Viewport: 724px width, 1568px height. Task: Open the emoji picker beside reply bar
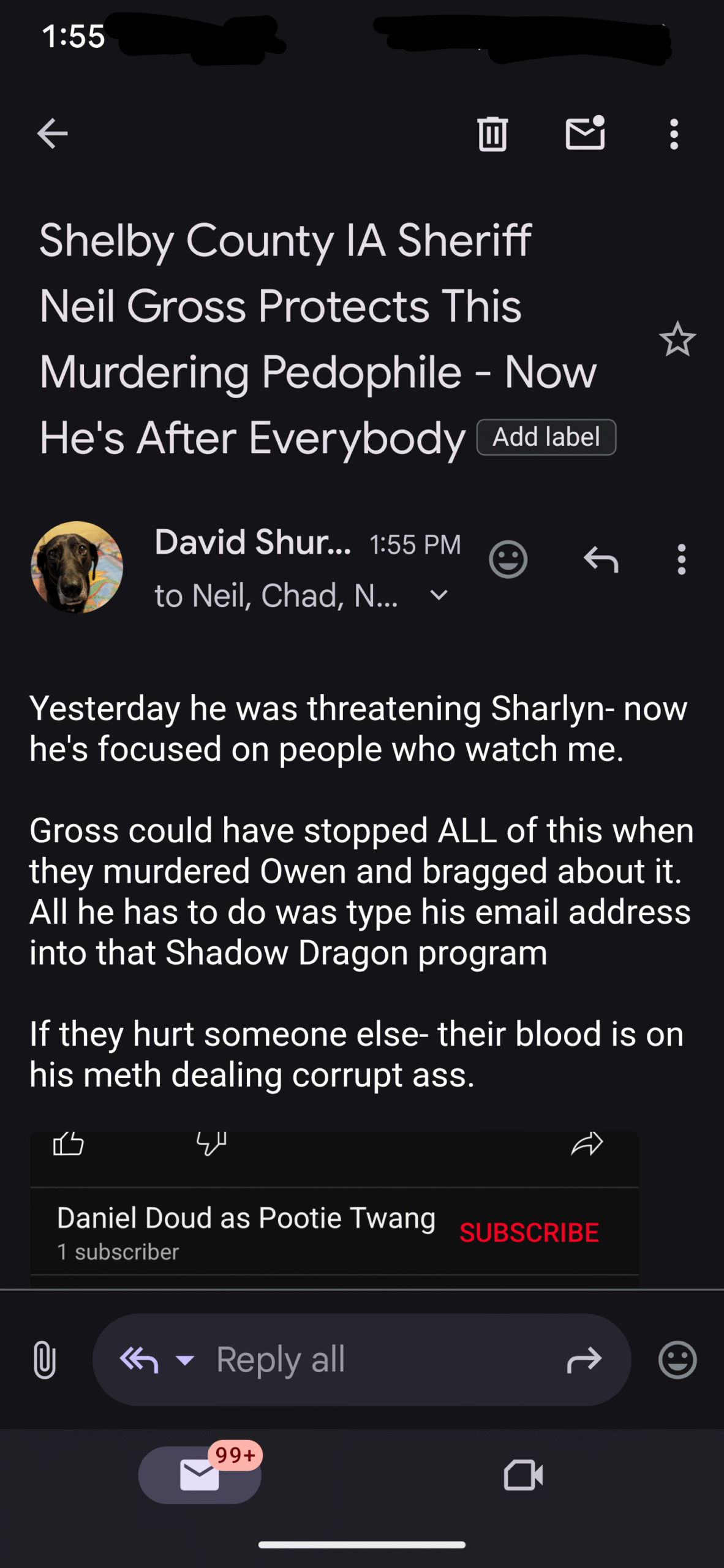tap(677, 1360)
